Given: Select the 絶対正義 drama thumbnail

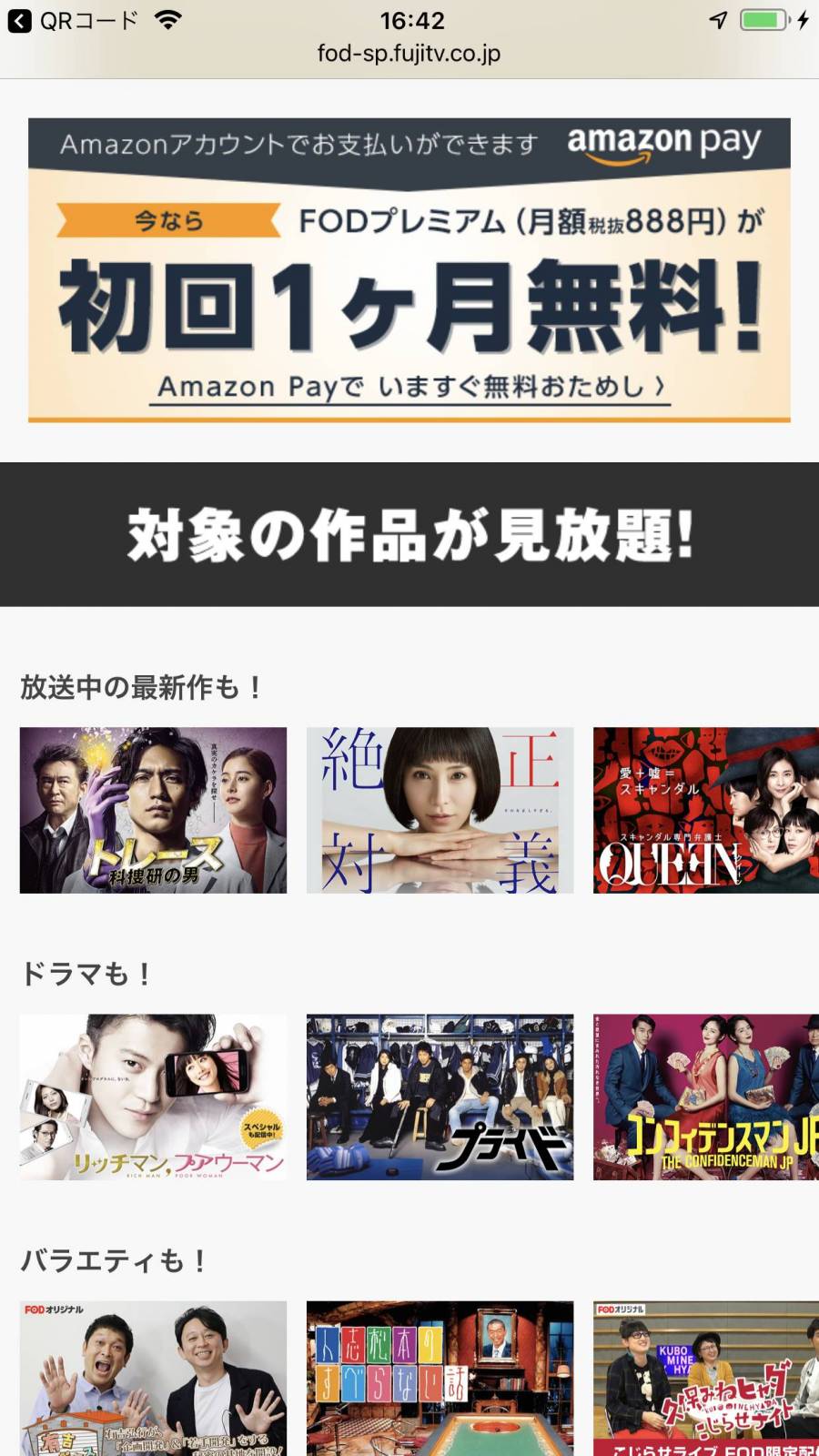Looking at the screenshot, I should pyautogui.click(x=440, y=810).
